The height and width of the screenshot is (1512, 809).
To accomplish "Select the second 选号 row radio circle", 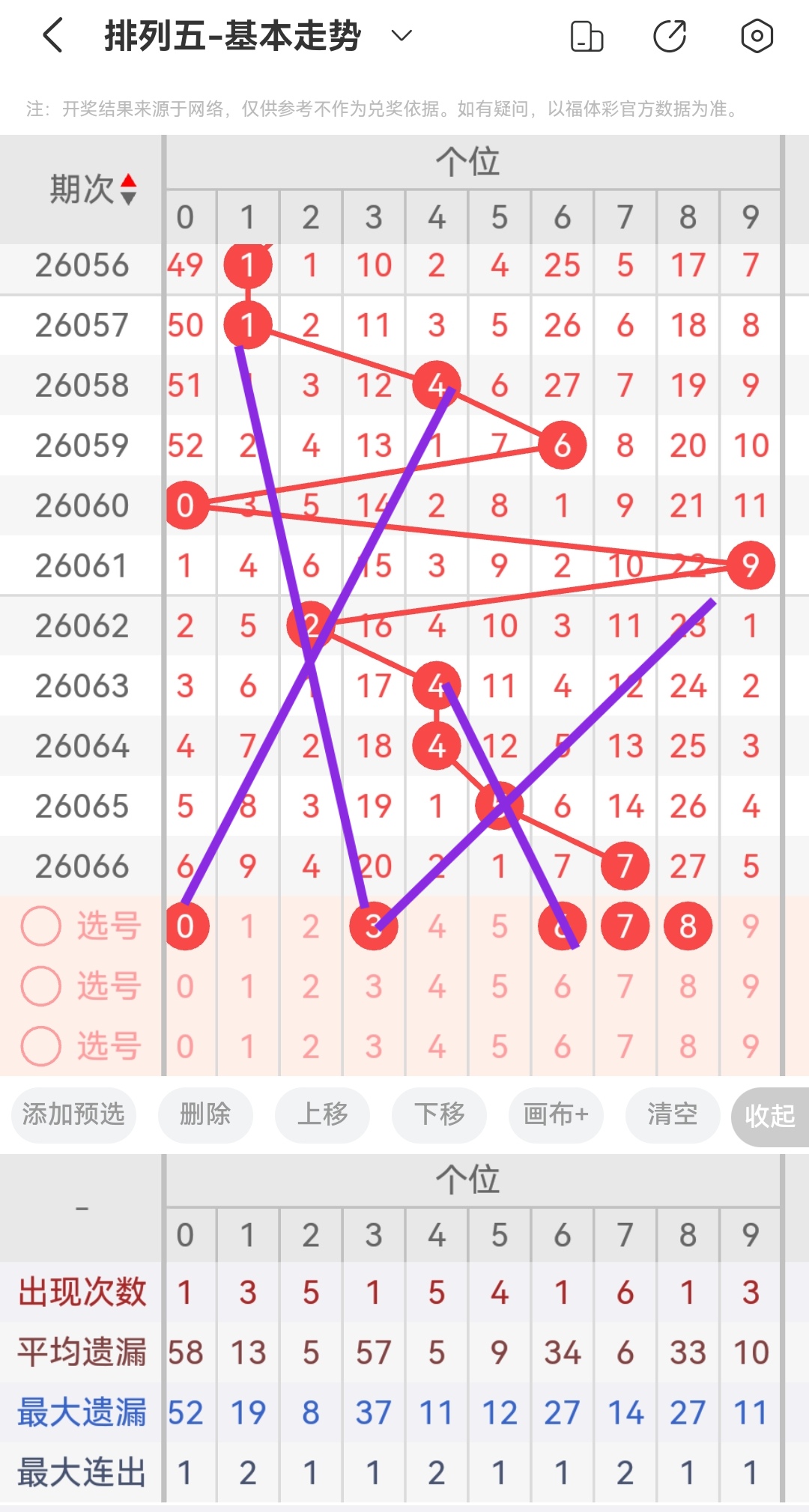I will pos(41,986).
